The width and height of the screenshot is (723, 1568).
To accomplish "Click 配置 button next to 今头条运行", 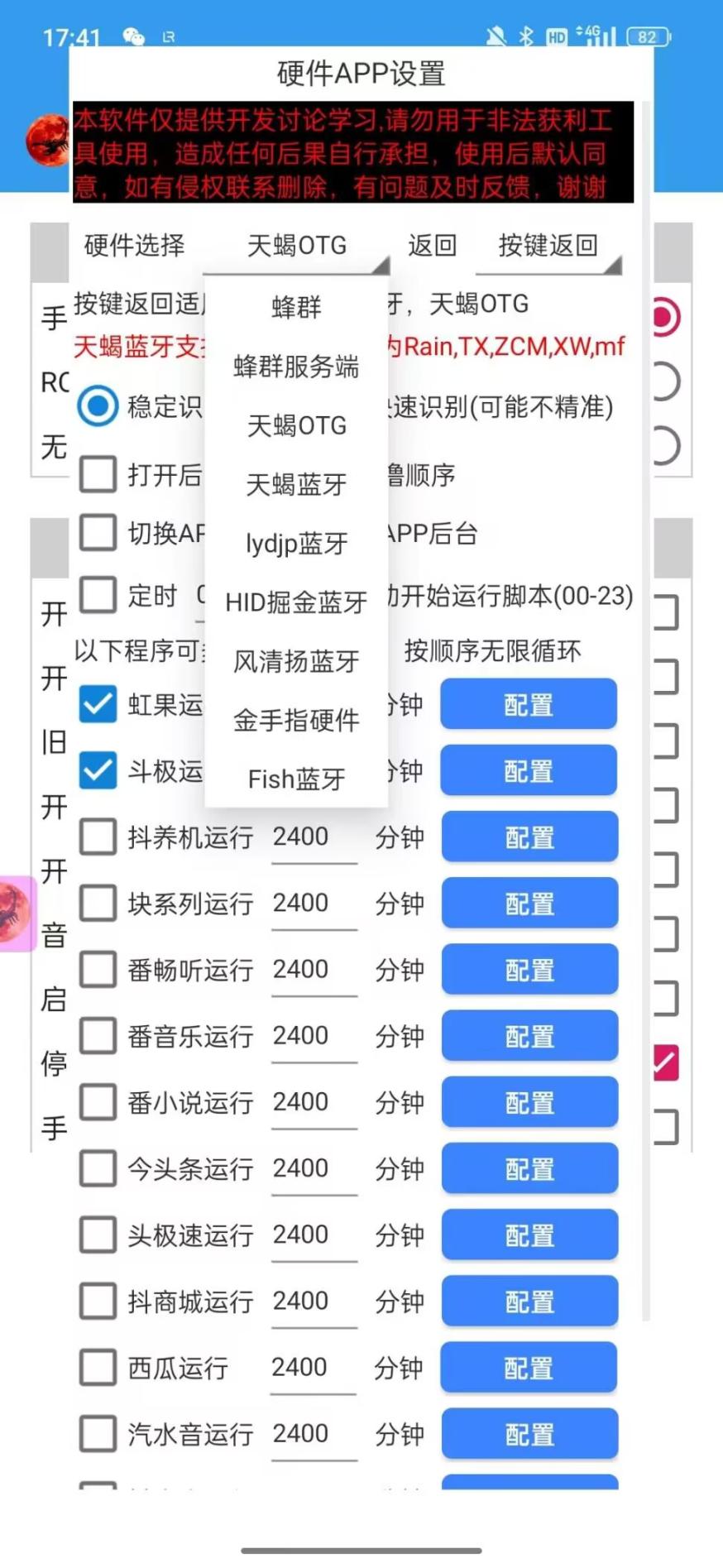I will (x=529, y=1168).
